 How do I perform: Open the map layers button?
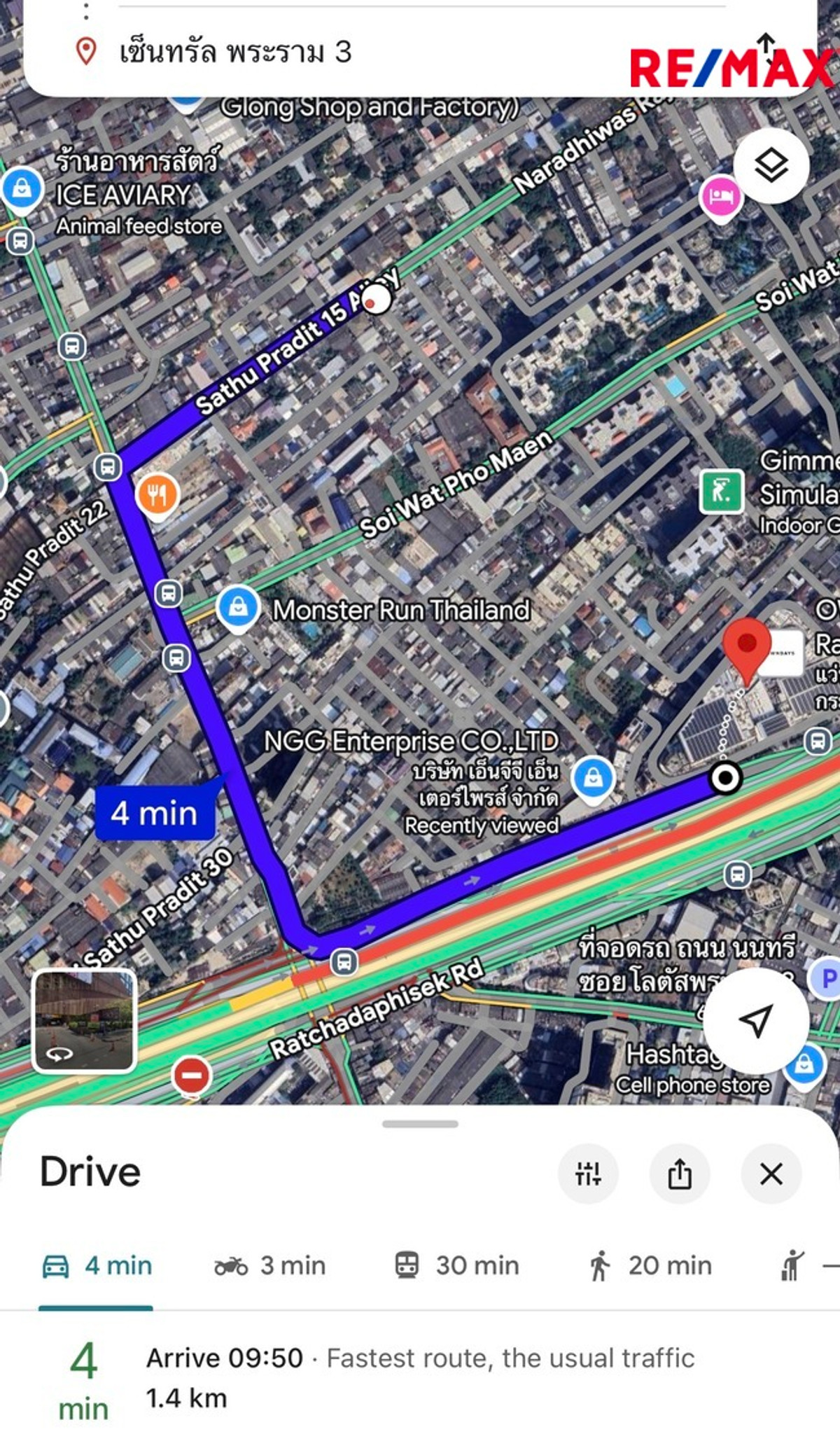pyautogui.click(x=771, y=166)
